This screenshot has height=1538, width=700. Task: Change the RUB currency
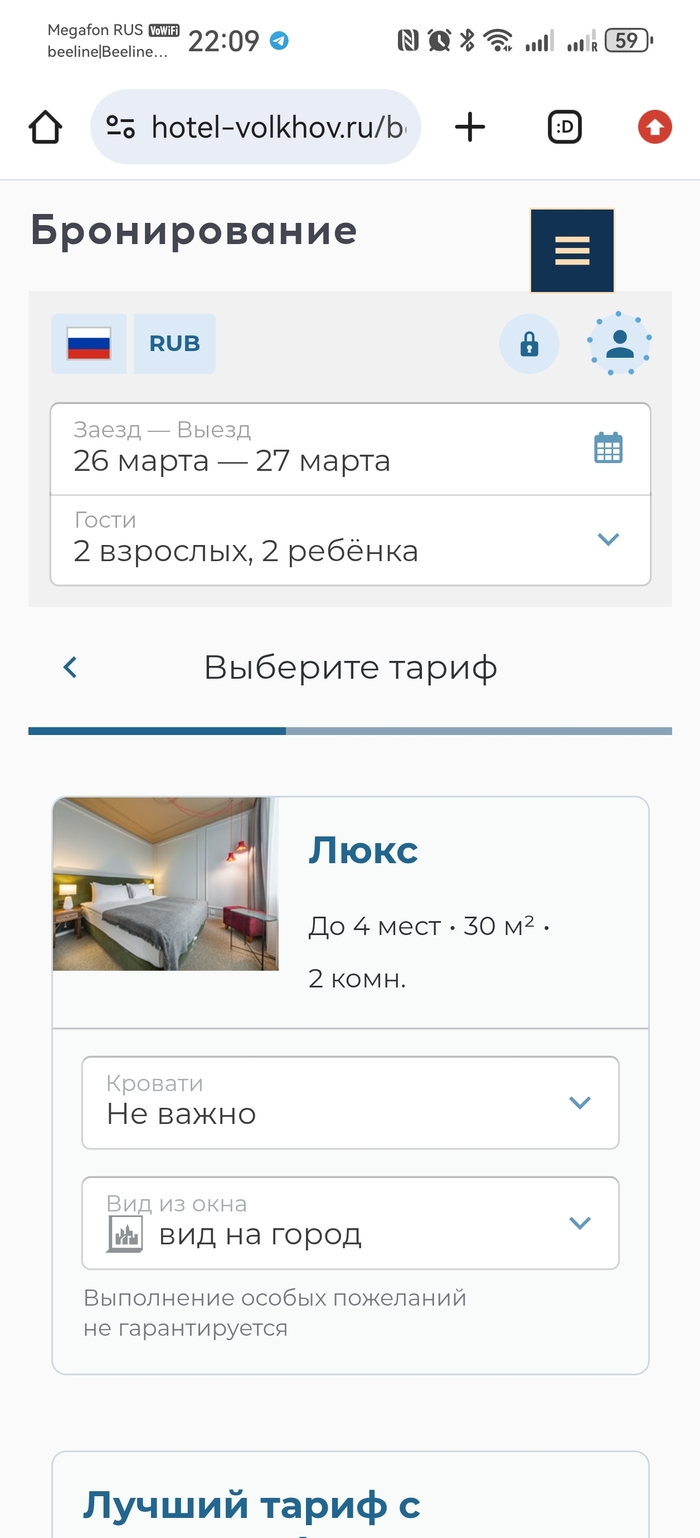pos(174,343)
